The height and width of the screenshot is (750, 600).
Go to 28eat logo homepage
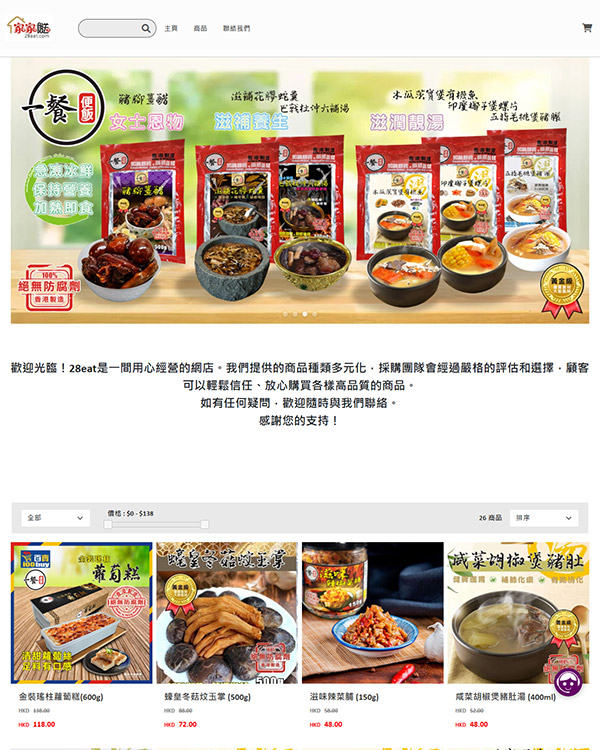28,27
